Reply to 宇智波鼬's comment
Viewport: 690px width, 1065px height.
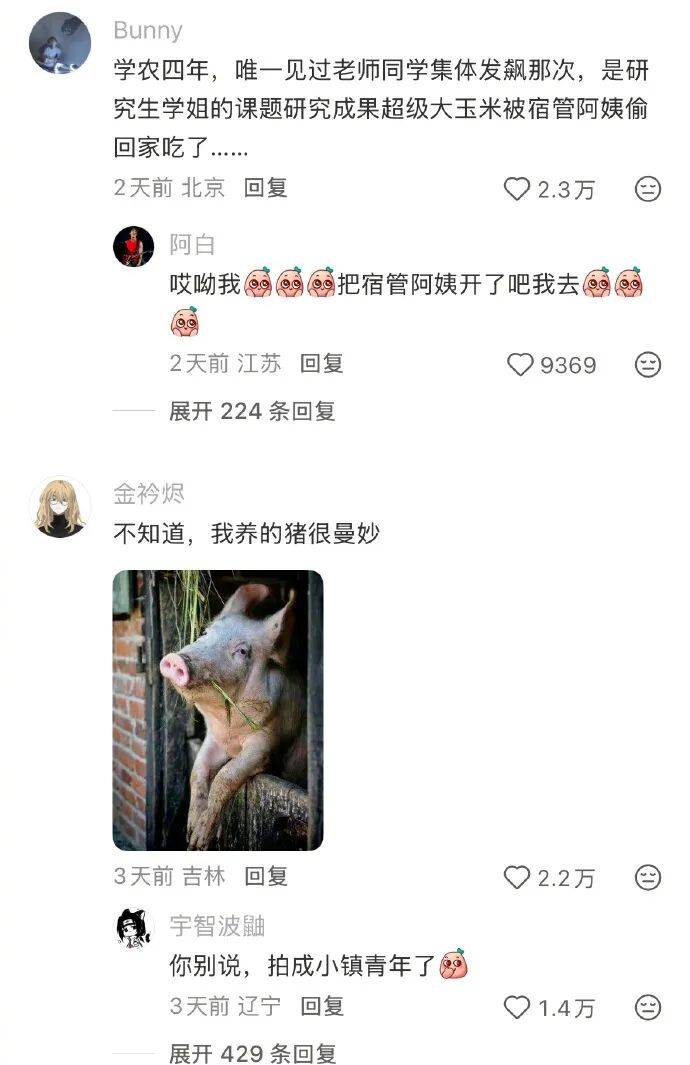tap(322, 1006)
